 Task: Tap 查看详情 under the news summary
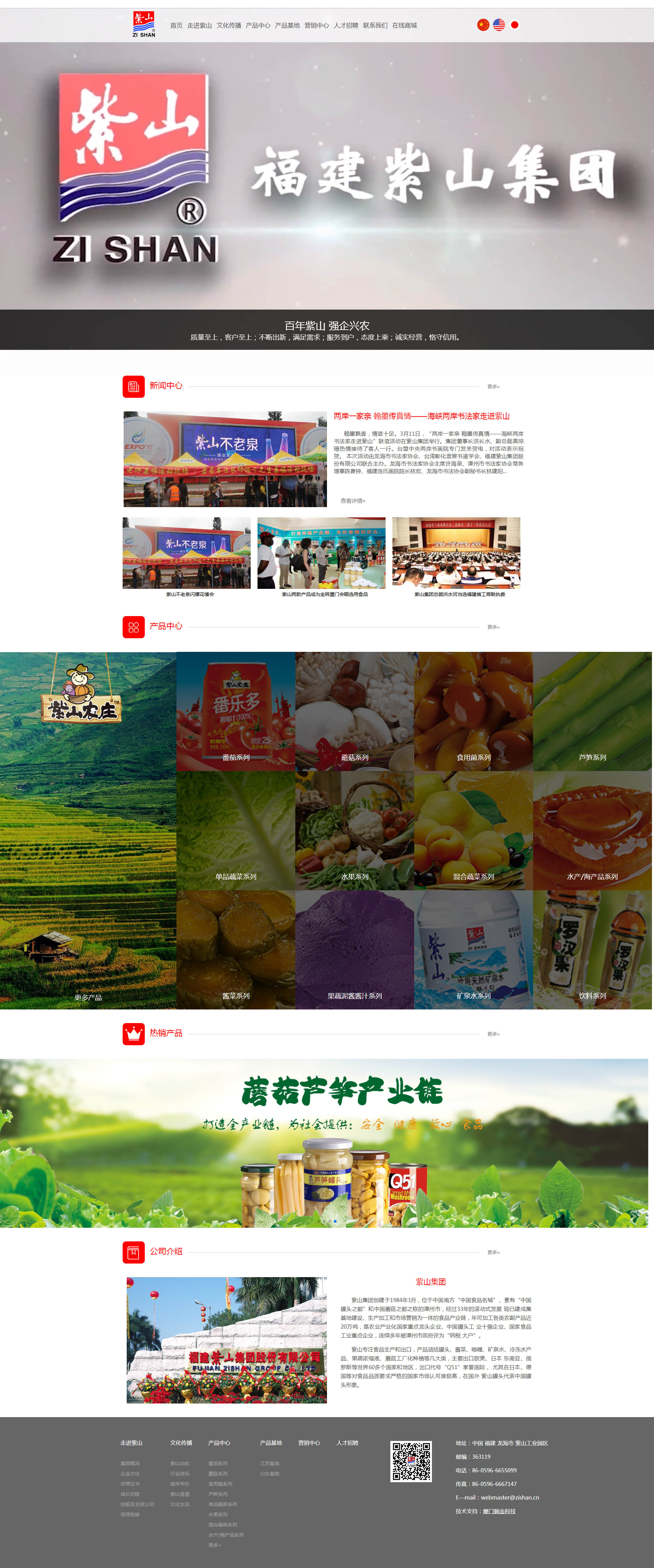coord(353,501)
